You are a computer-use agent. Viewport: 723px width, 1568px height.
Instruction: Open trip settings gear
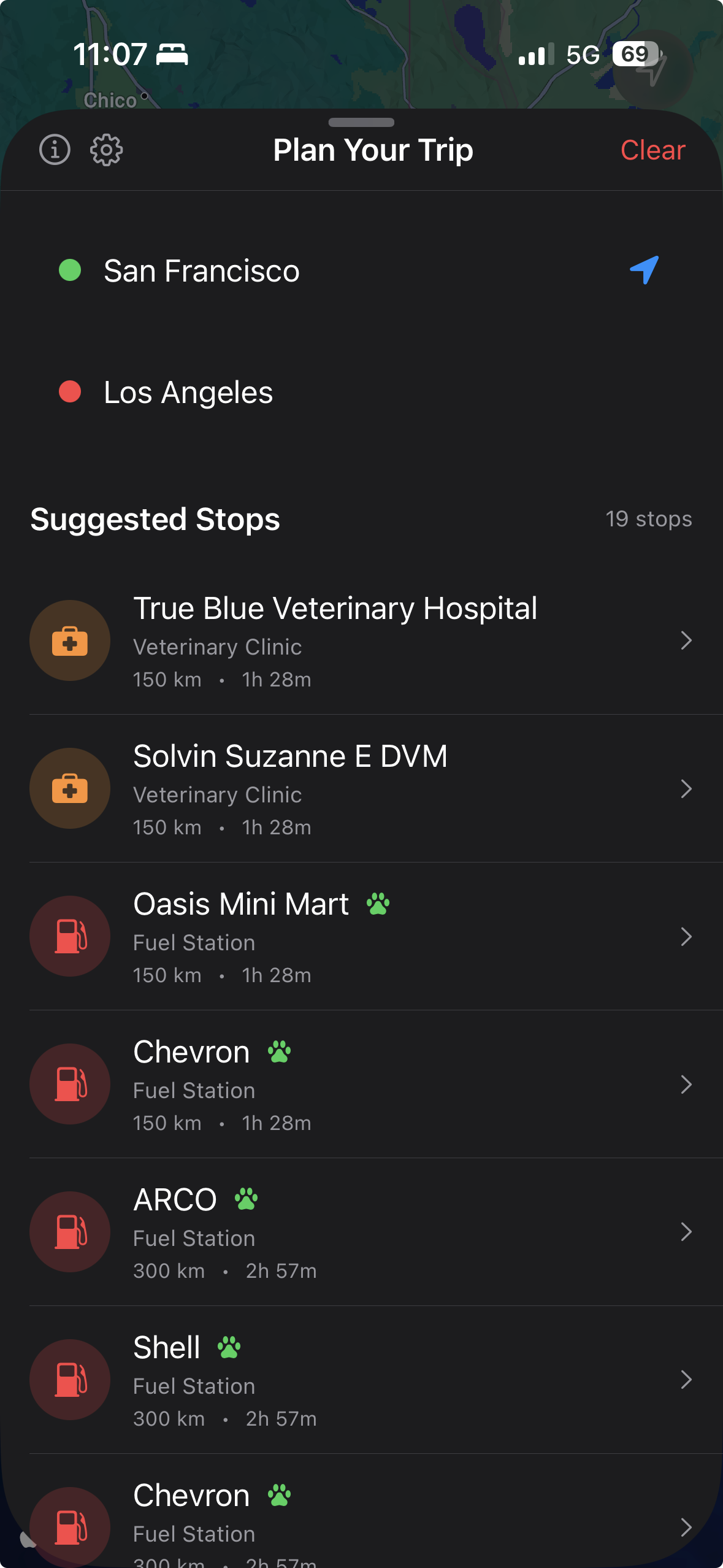click(x=107, y=150)
